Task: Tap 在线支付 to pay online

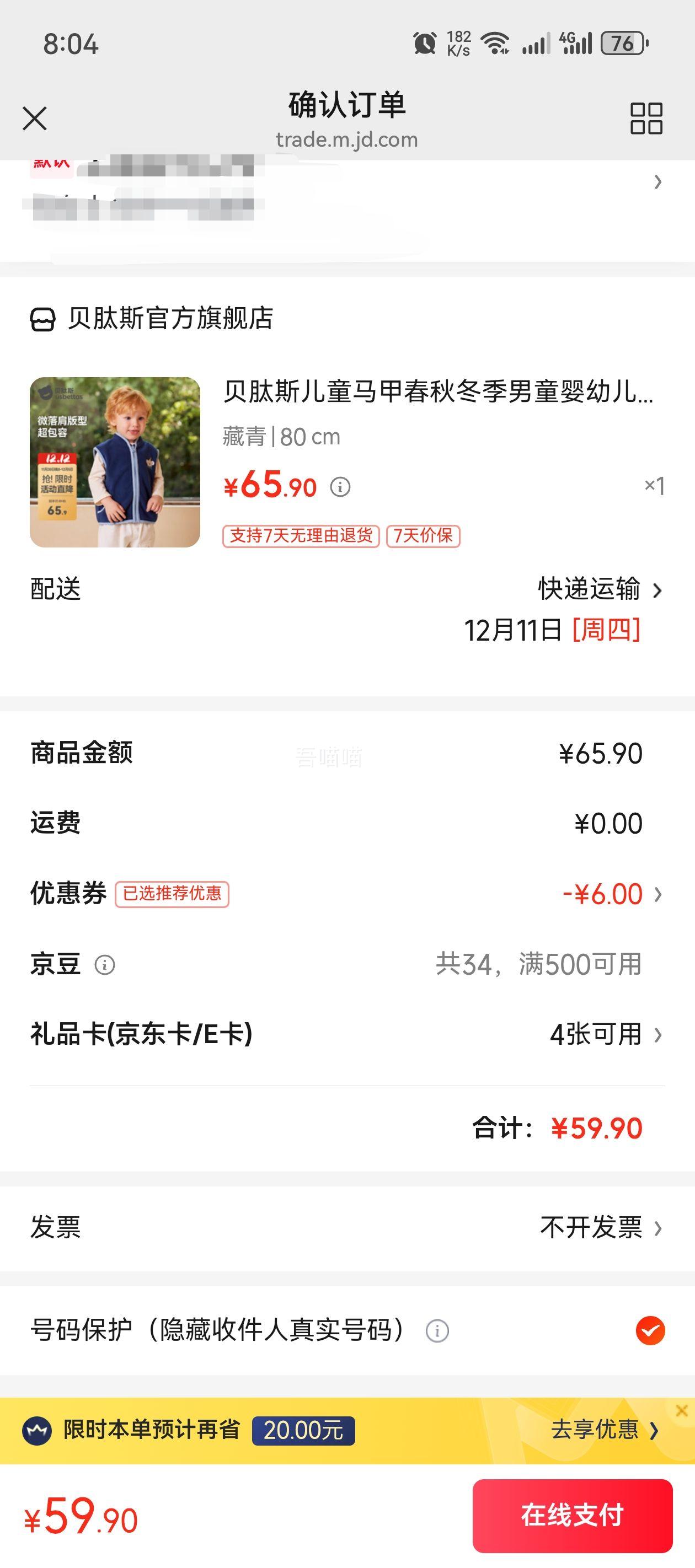Action: tap(572, 1515)
